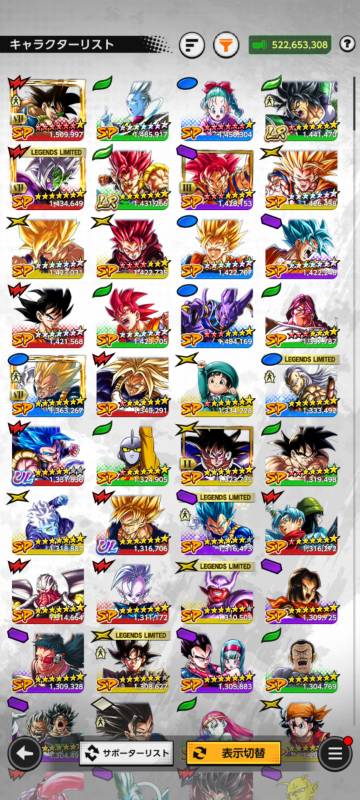Open the Legends Limited character with 1,434,649
The image size is (360, 800).
[47, 180]
